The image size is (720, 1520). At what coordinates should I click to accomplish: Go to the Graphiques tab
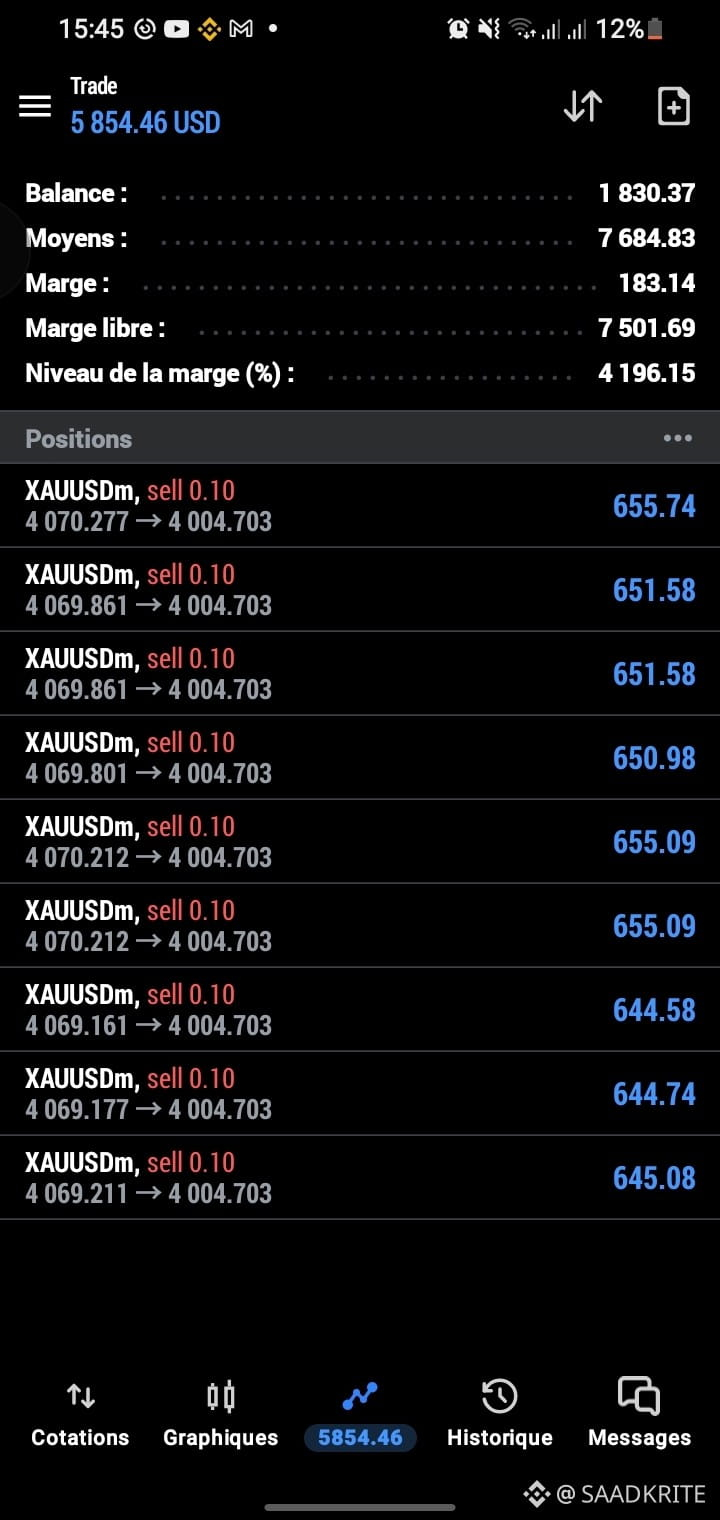[221, 1415]
